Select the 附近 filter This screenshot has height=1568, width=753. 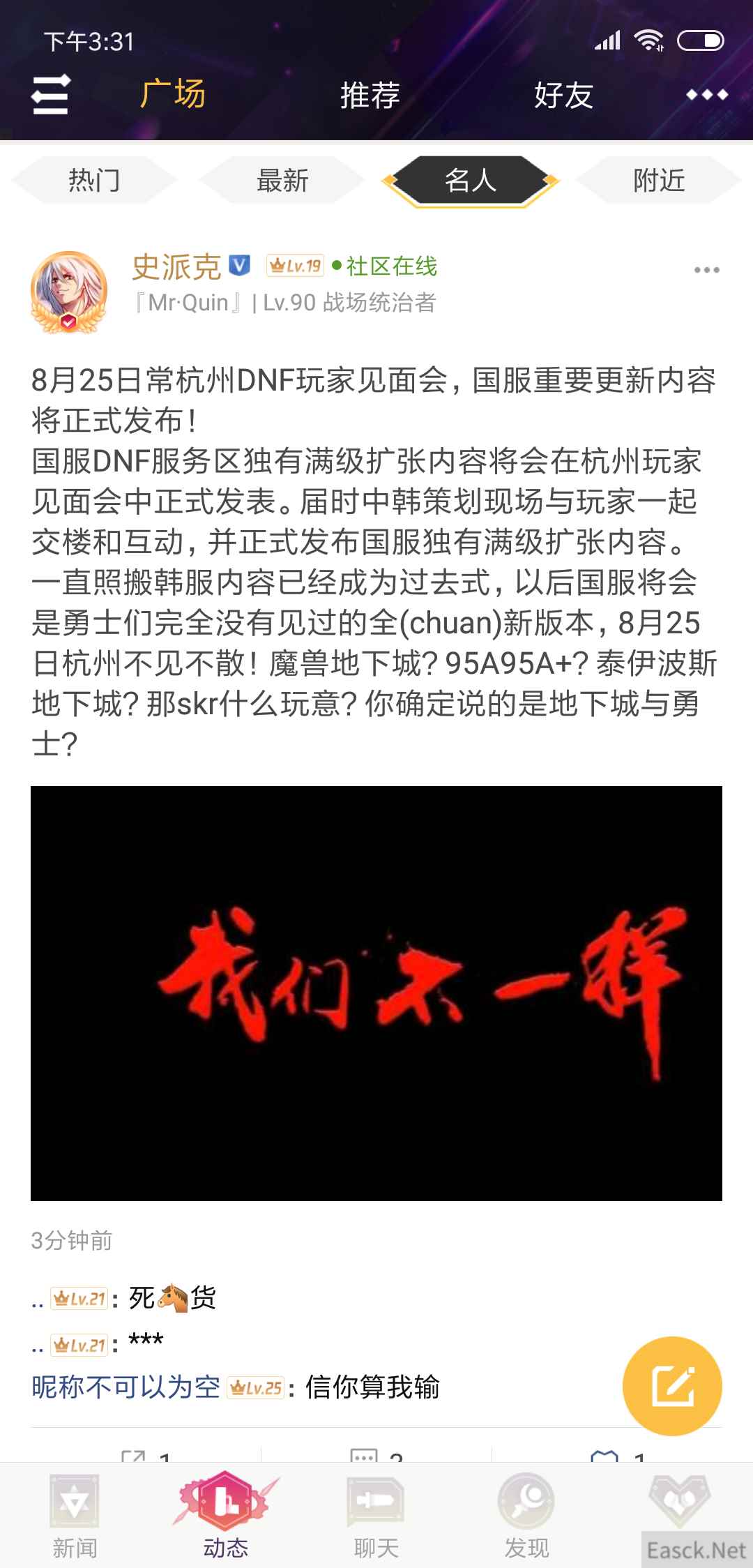(x=659, y=181)
